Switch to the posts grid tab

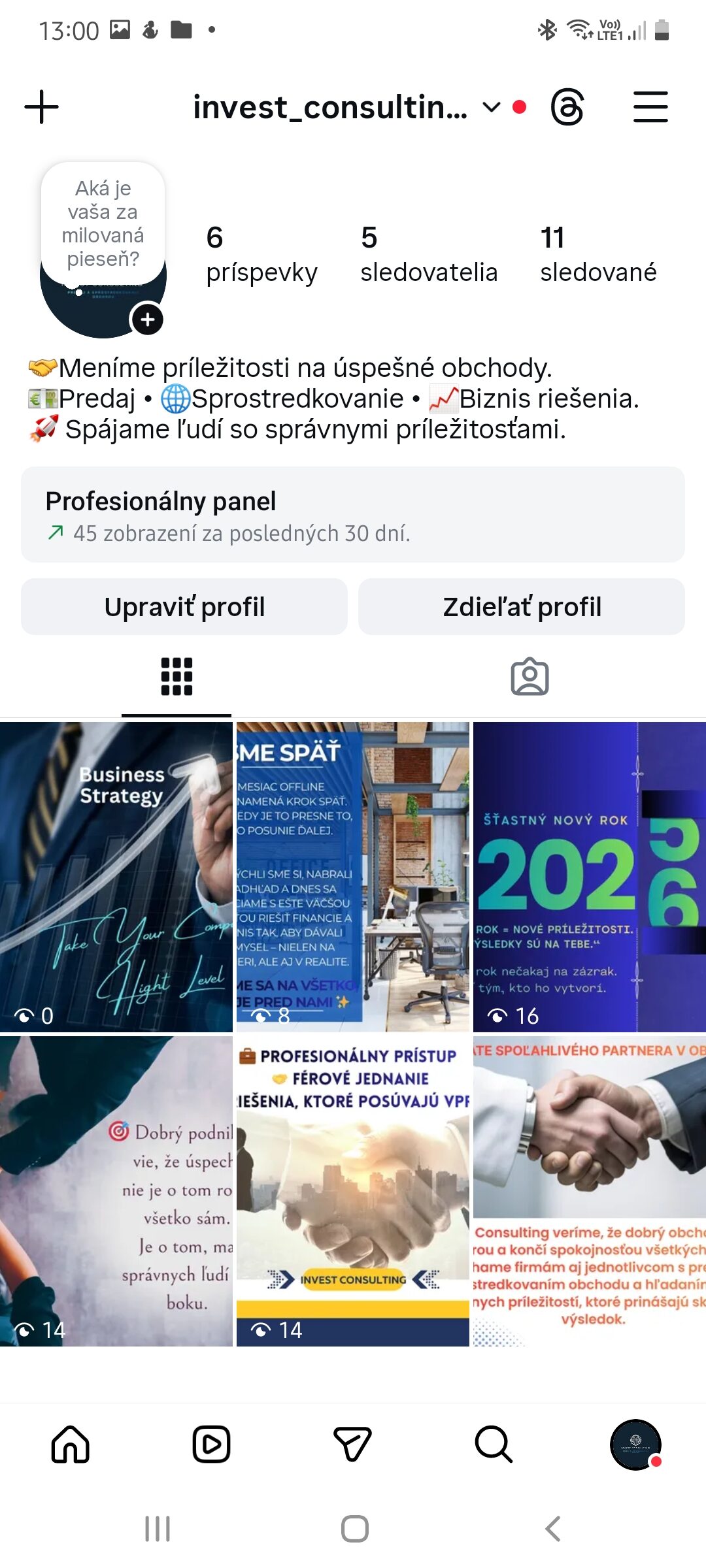point(176,677)
